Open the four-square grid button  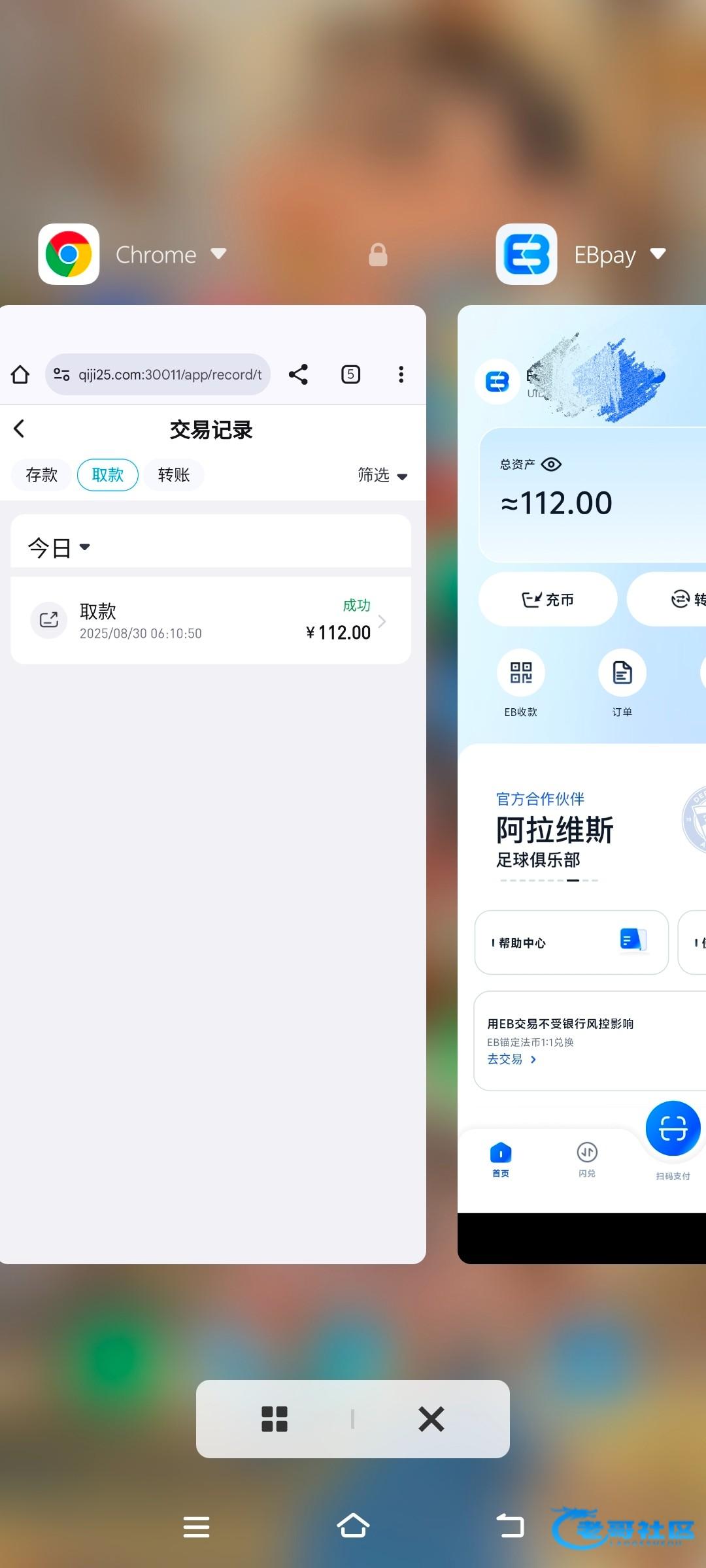click(x=275, y=1419)
